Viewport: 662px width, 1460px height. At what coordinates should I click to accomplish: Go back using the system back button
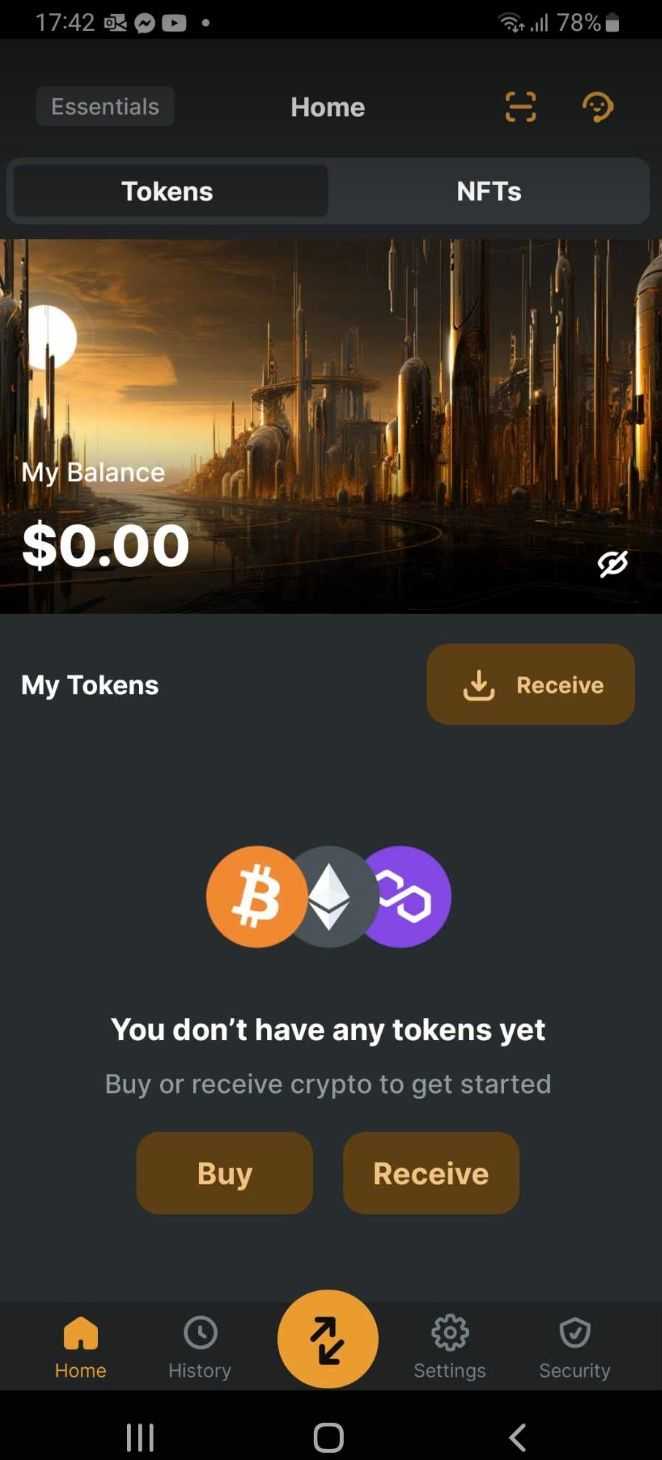(x=517, y=1437)
